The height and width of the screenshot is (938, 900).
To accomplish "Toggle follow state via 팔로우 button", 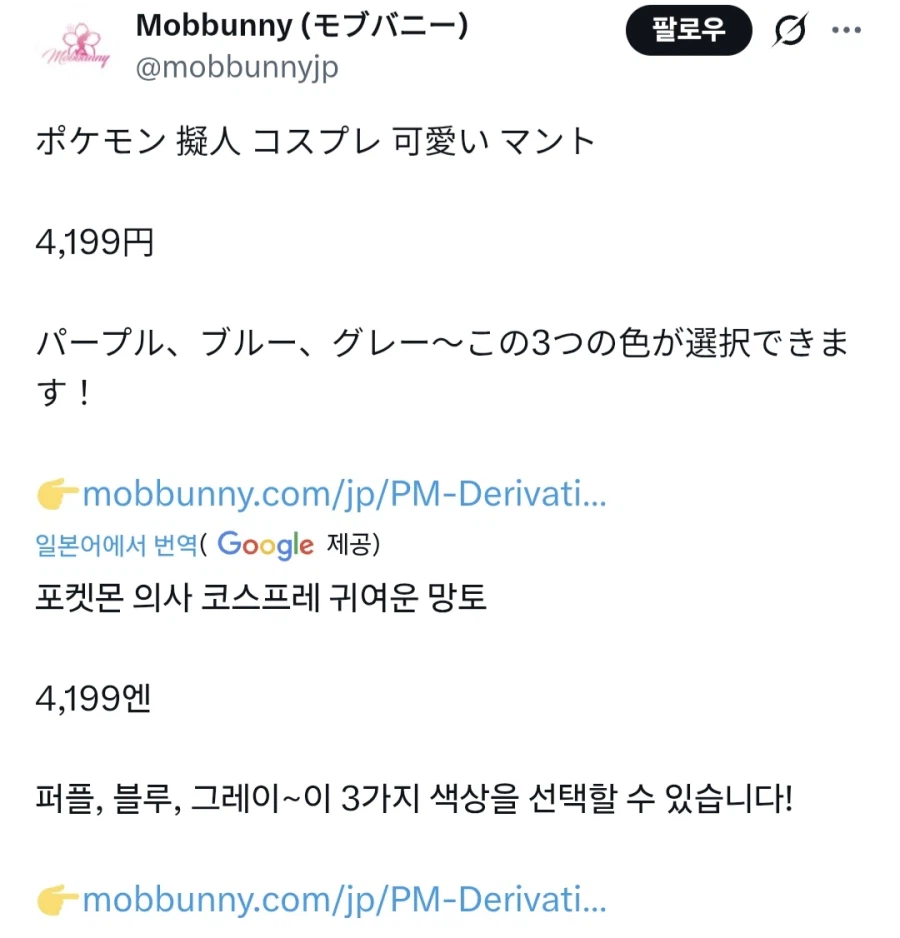I will (x=689, y=30).
